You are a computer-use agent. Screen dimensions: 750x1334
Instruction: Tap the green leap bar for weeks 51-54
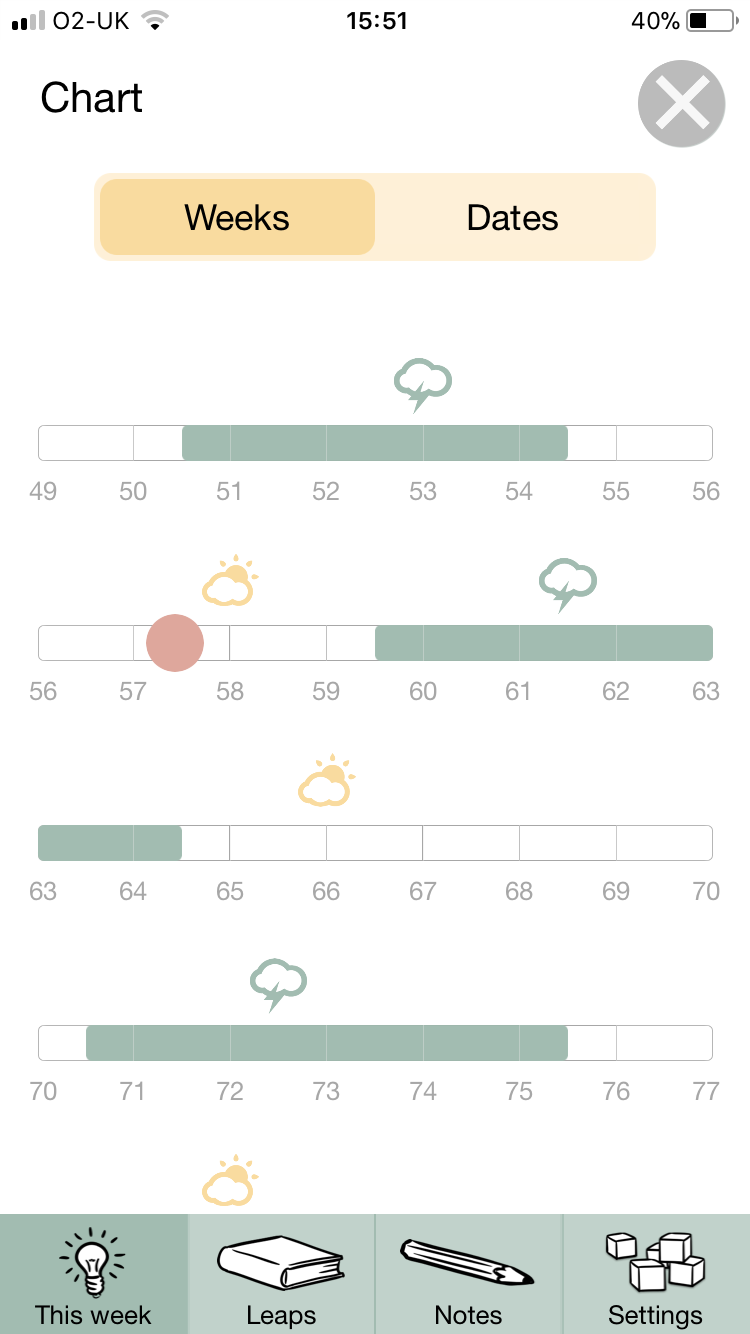(375, 443)
